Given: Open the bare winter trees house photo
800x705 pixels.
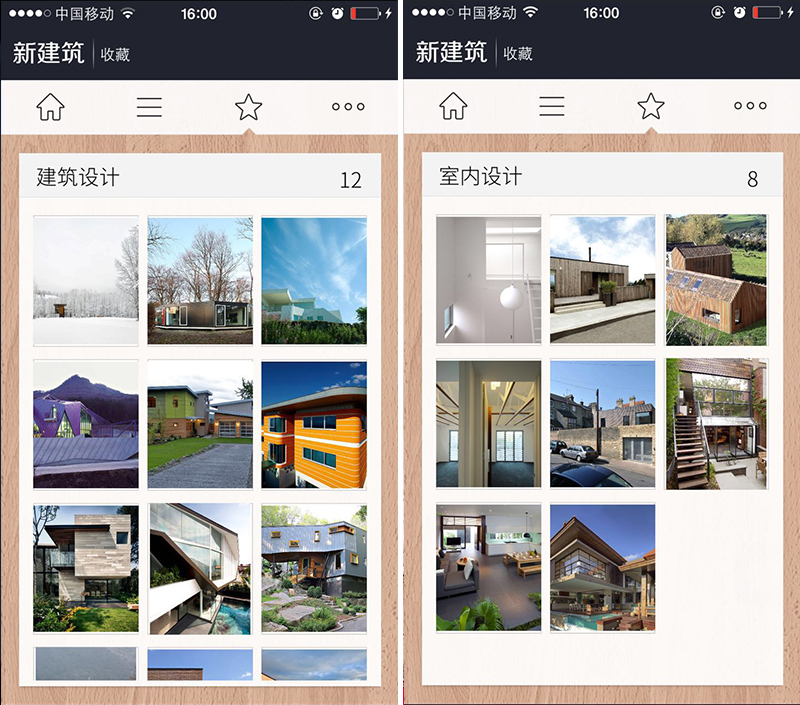Looking at the screenshot, I should click(200, 281).
